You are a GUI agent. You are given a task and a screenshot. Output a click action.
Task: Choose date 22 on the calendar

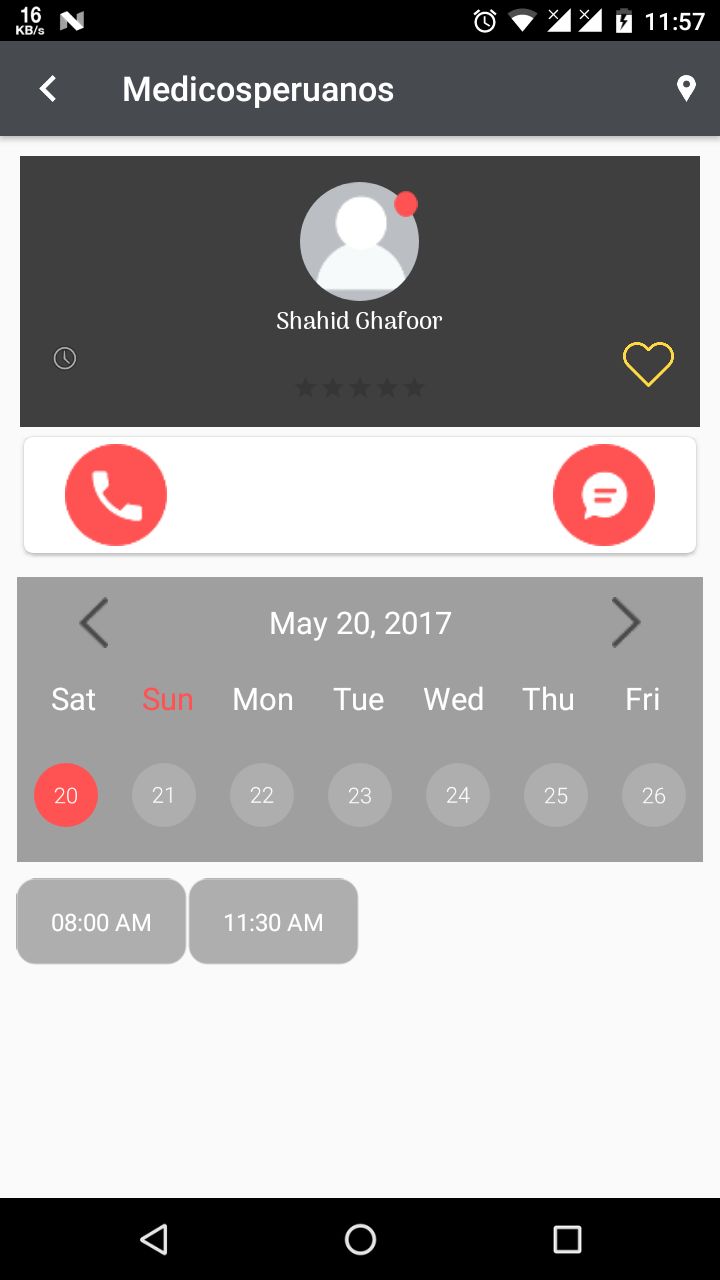(x=262, y=795)
